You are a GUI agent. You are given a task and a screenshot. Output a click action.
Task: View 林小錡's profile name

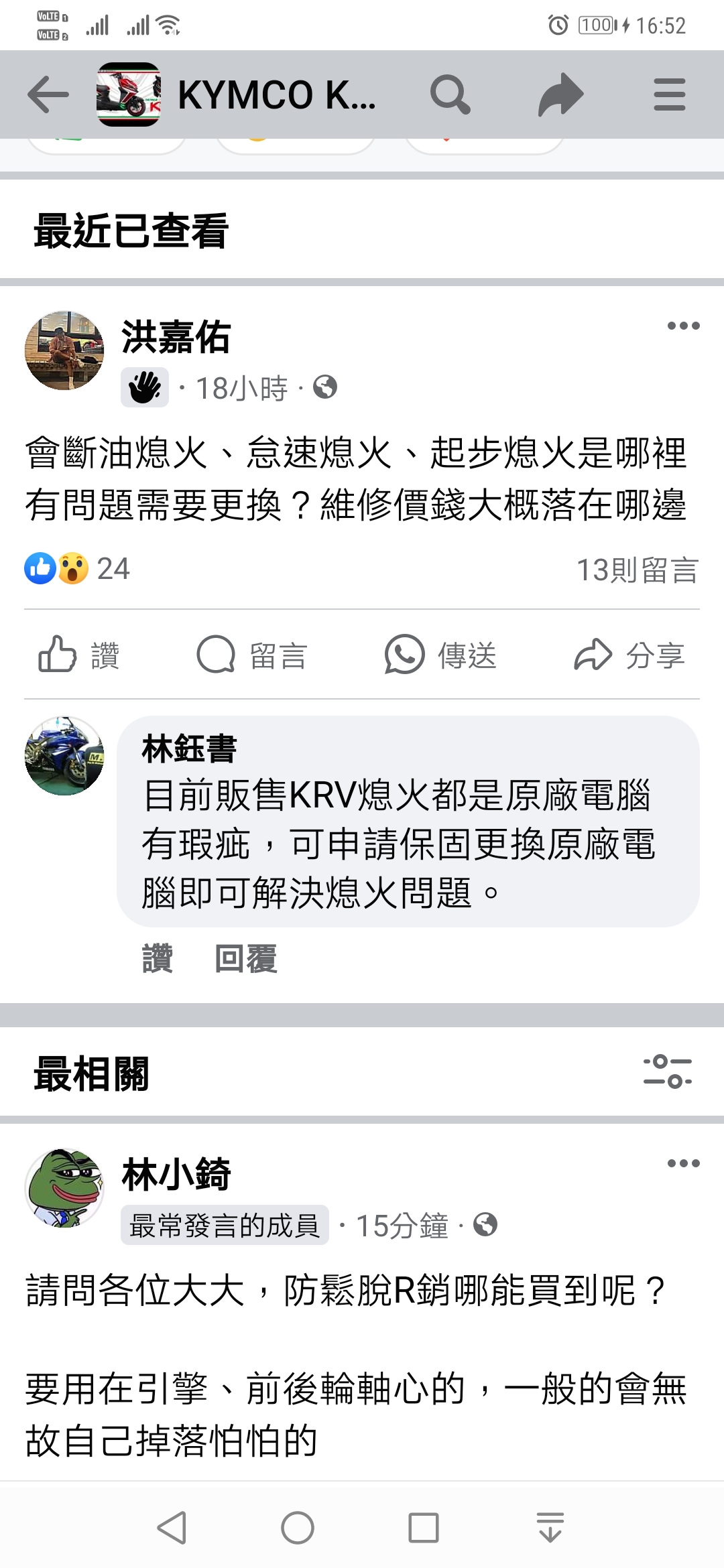pyautogui.click(x=176, y=1175)
